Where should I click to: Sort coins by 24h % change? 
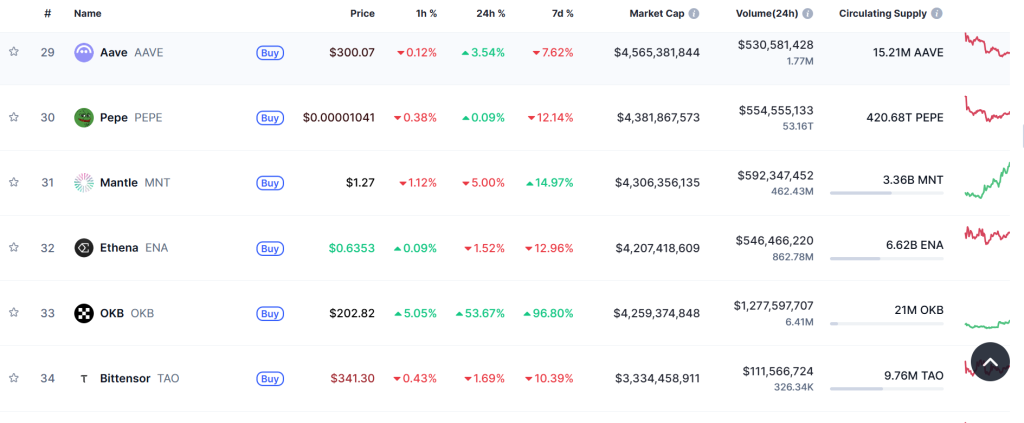[490, 14]
